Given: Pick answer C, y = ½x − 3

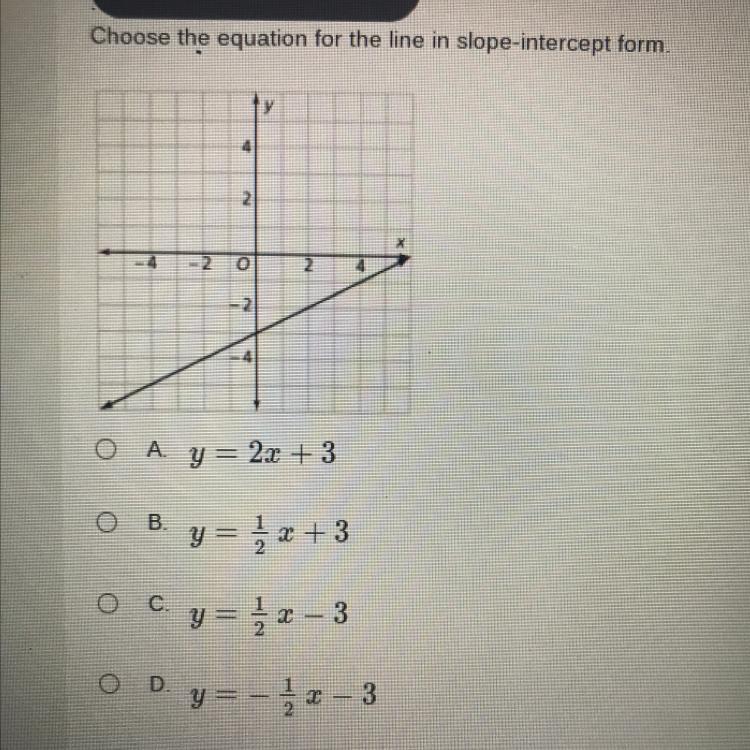Looking at the screenshot, I should 103,603.
